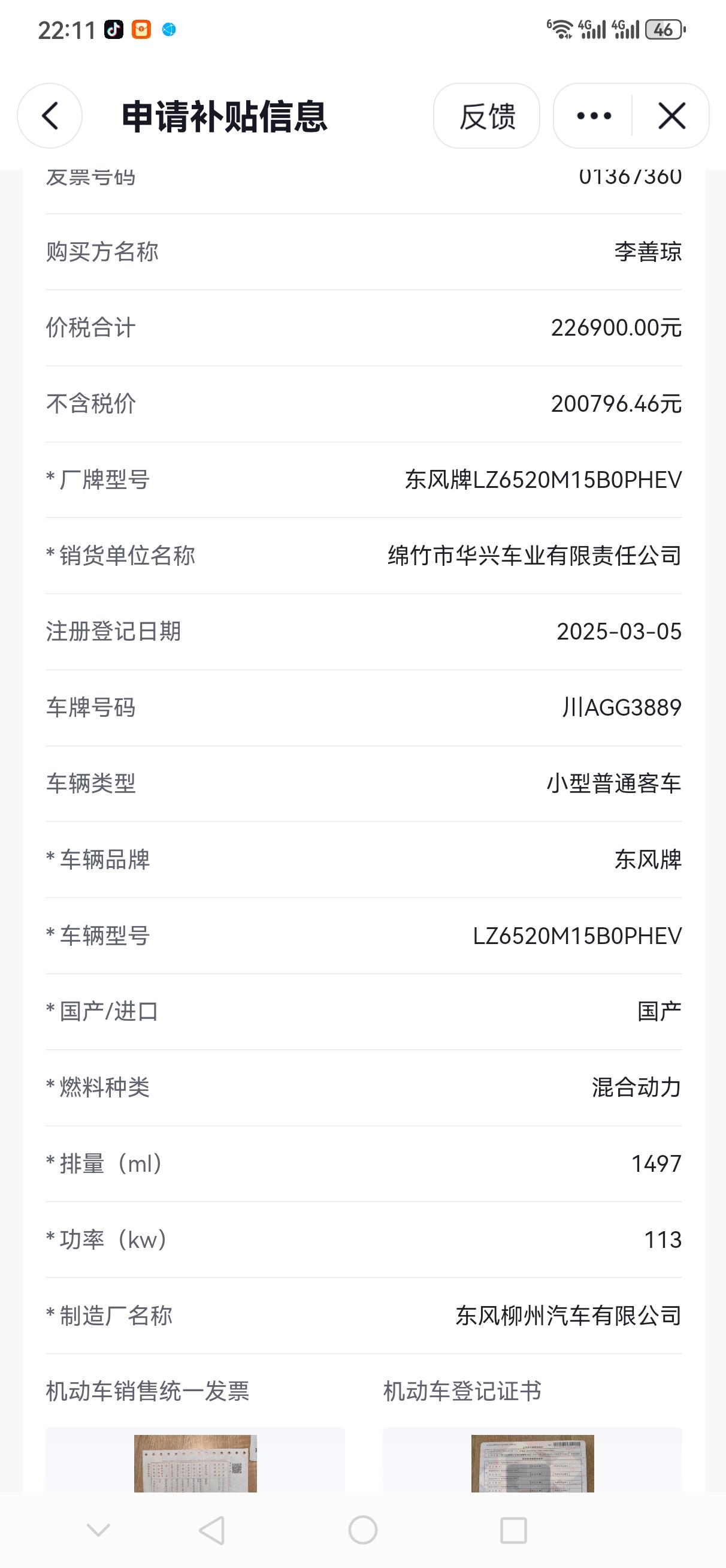Go to home screen via circle button
Image resolution: width=726 pixels, height=1568 pixels.
point(362,1530)
